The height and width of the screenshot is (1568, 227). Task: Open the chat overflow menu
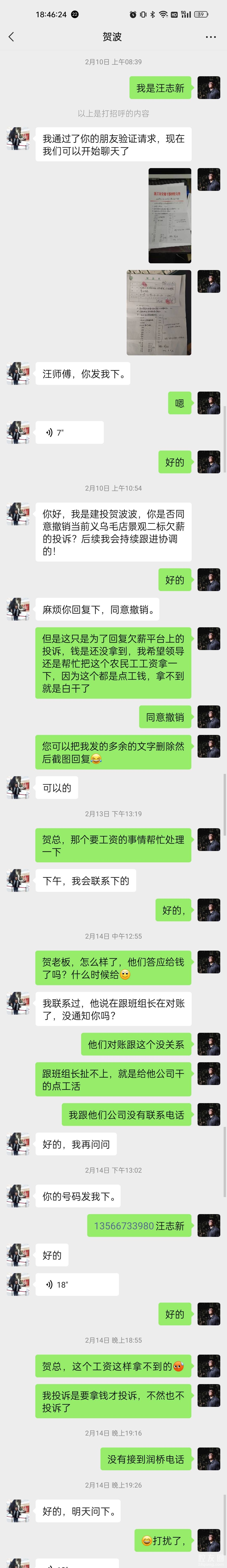[x=211, y=37]
